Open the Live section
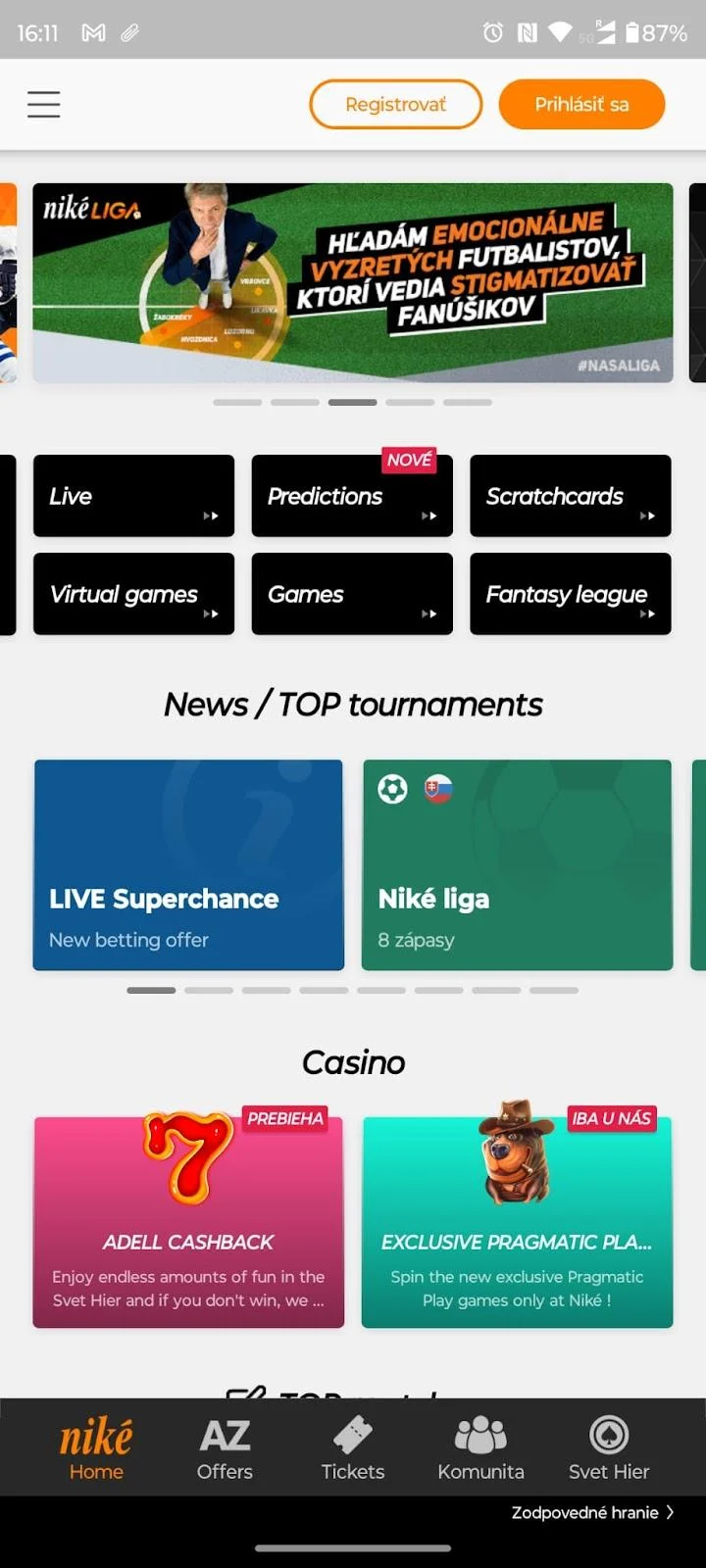The image size is (706, 1568). 133,496
